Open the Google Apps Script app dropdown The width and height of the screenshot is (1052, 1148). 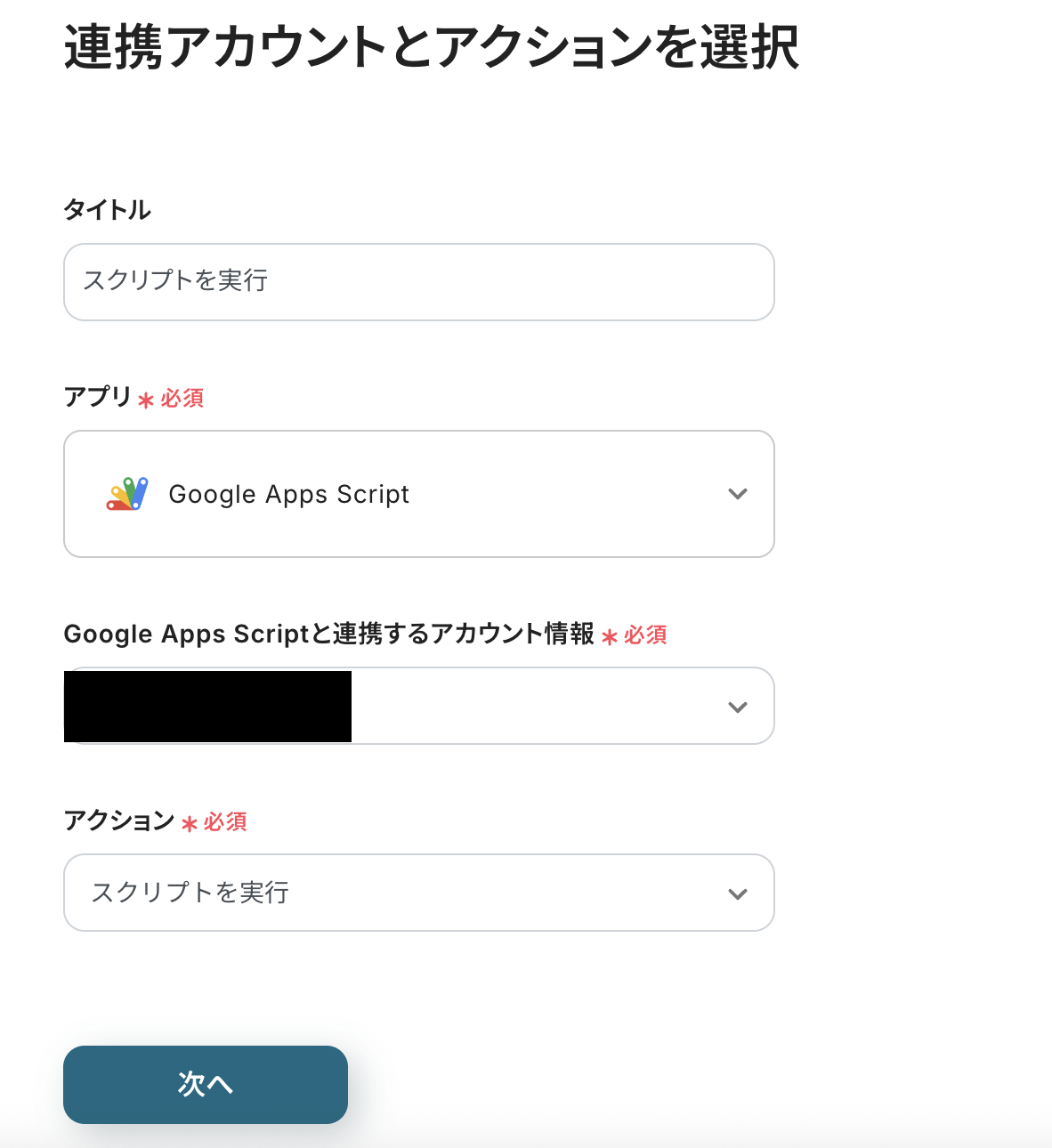point(418,494)
